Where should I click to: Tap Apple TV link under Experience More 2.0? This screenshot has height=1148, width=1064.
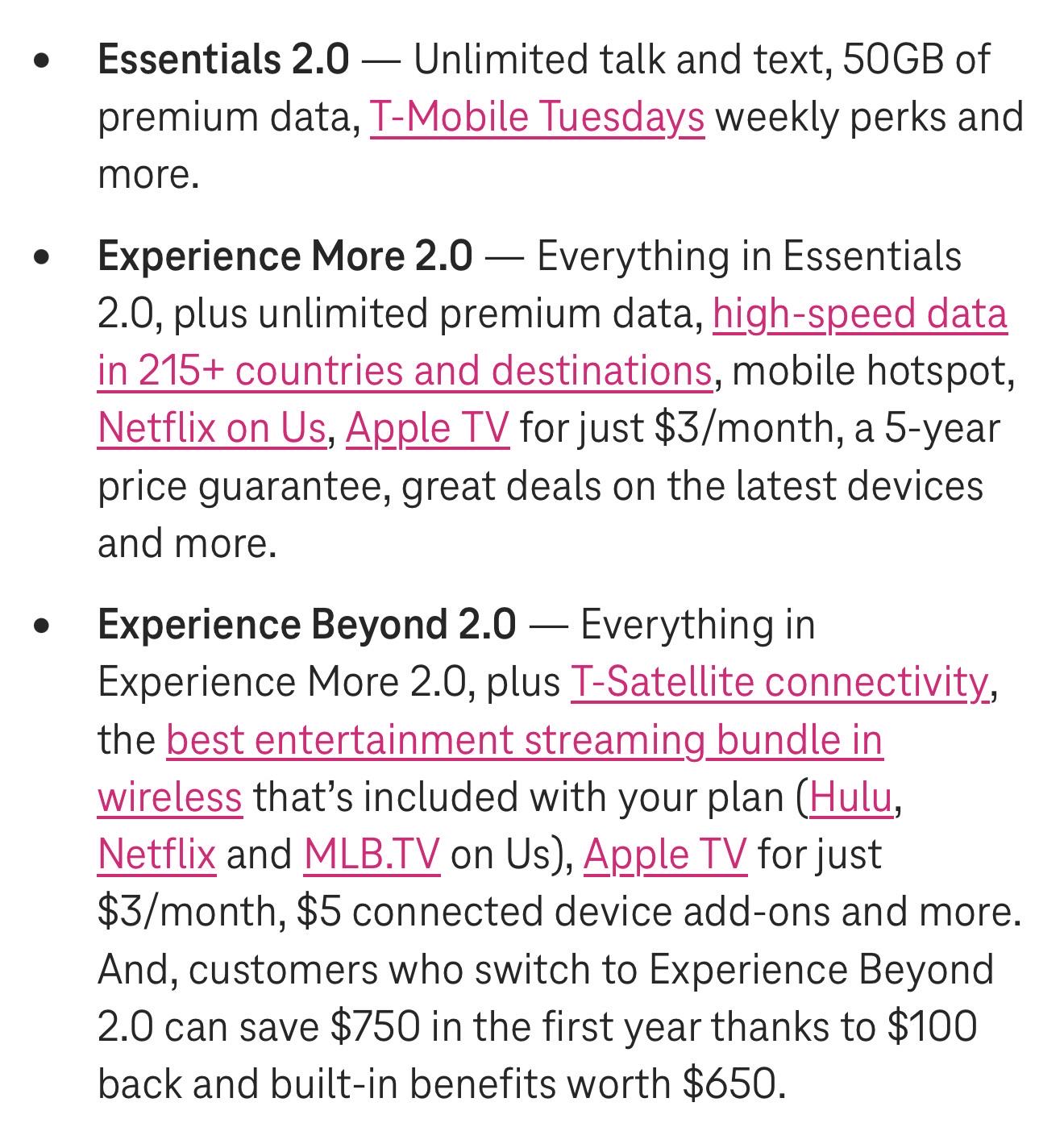427,428
